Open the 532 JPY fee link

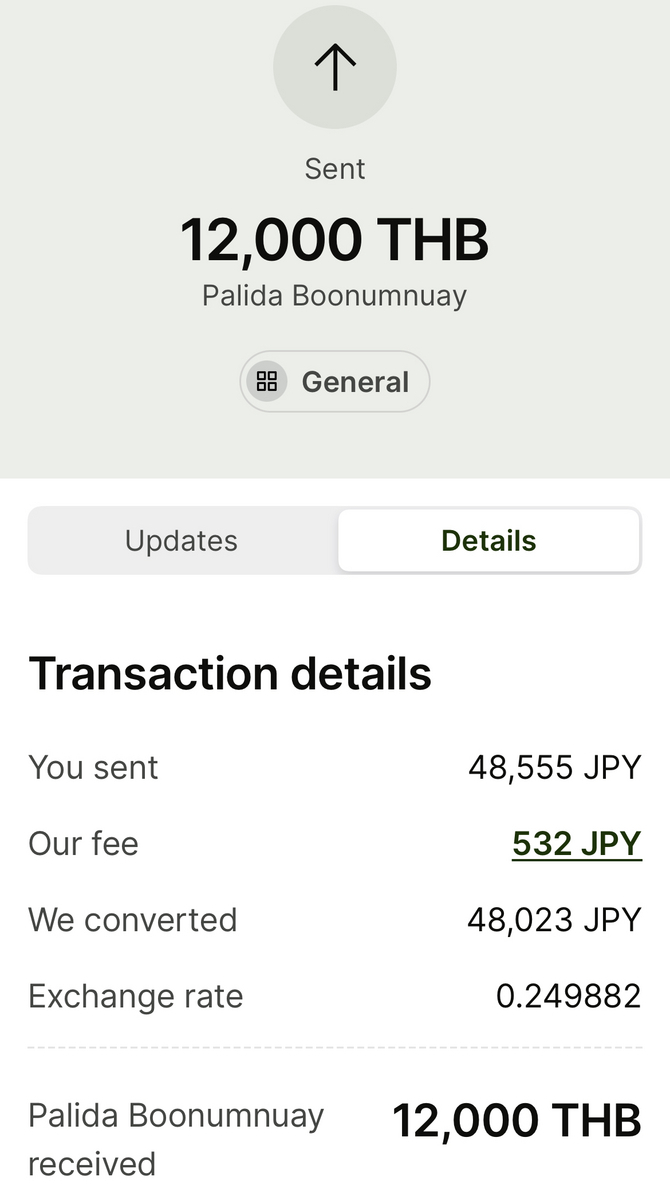(577, 844)
